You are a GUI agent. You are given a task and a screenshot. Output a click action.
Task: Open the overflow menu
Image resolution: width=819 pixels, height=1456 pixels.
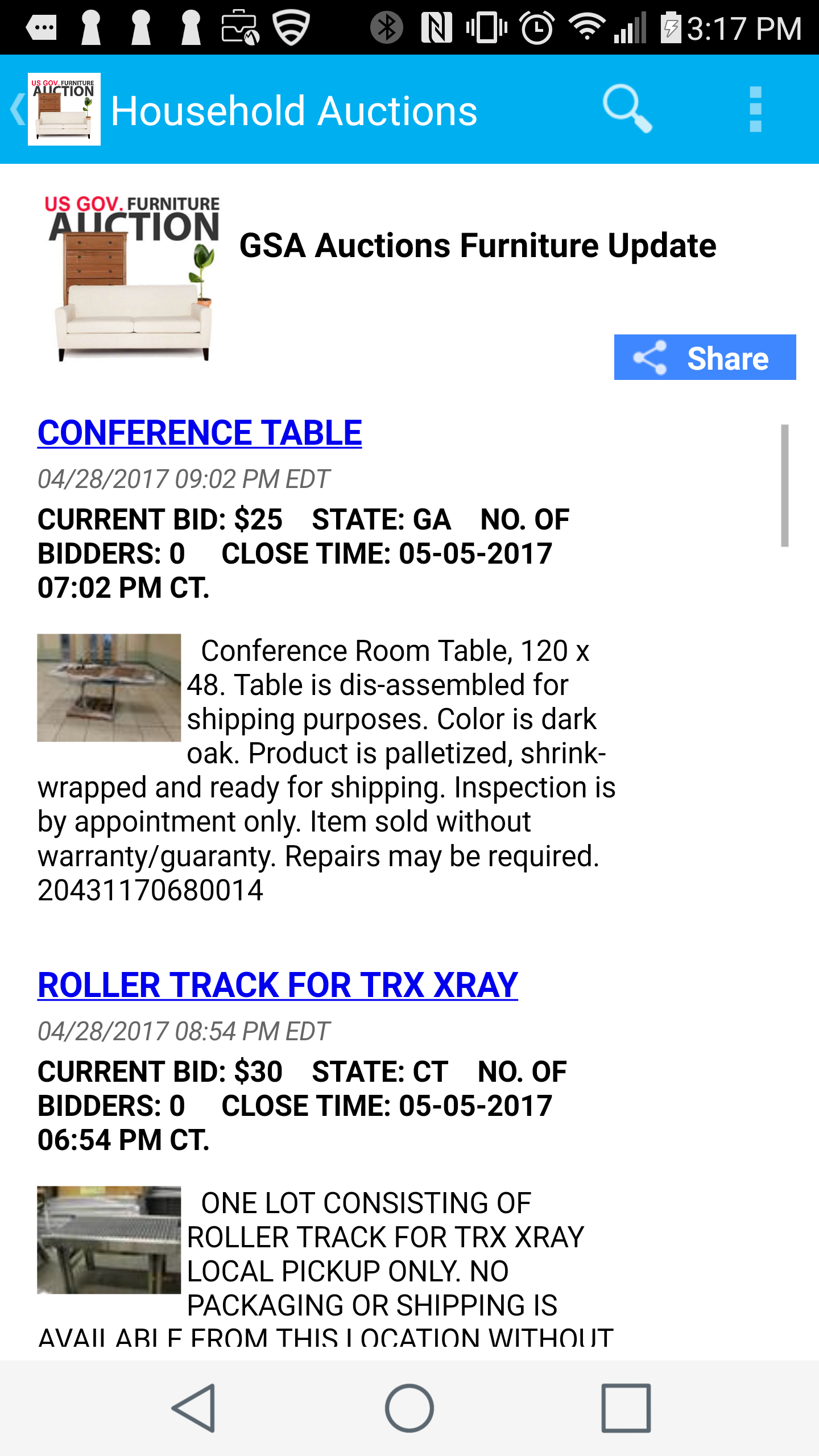pos(755,109)
